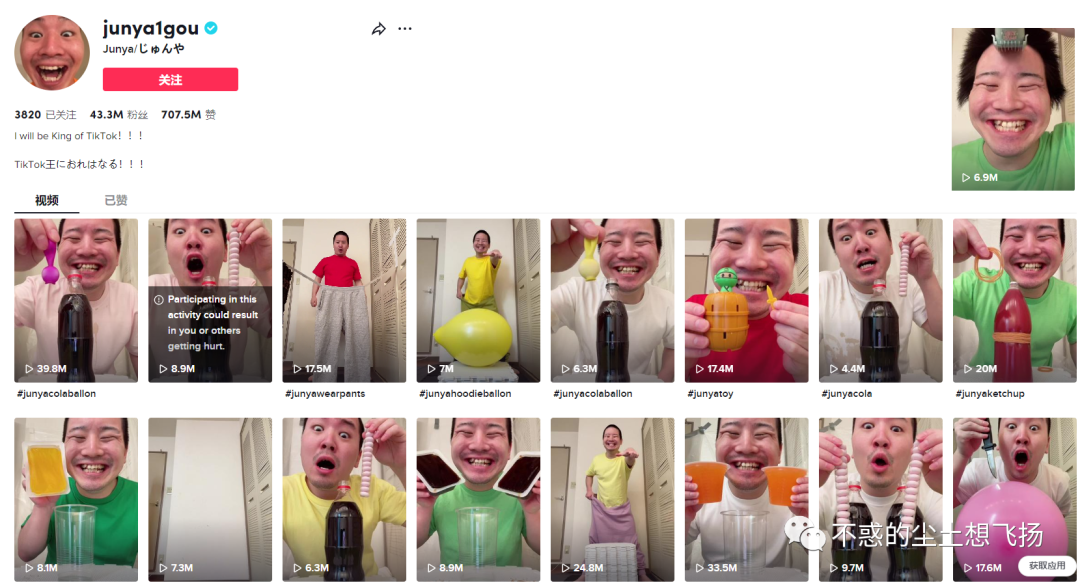The height and width of the screenshot is (583, 1080).
Task: Tap the 获取应用 get app button
Action: coord(1048,566)
